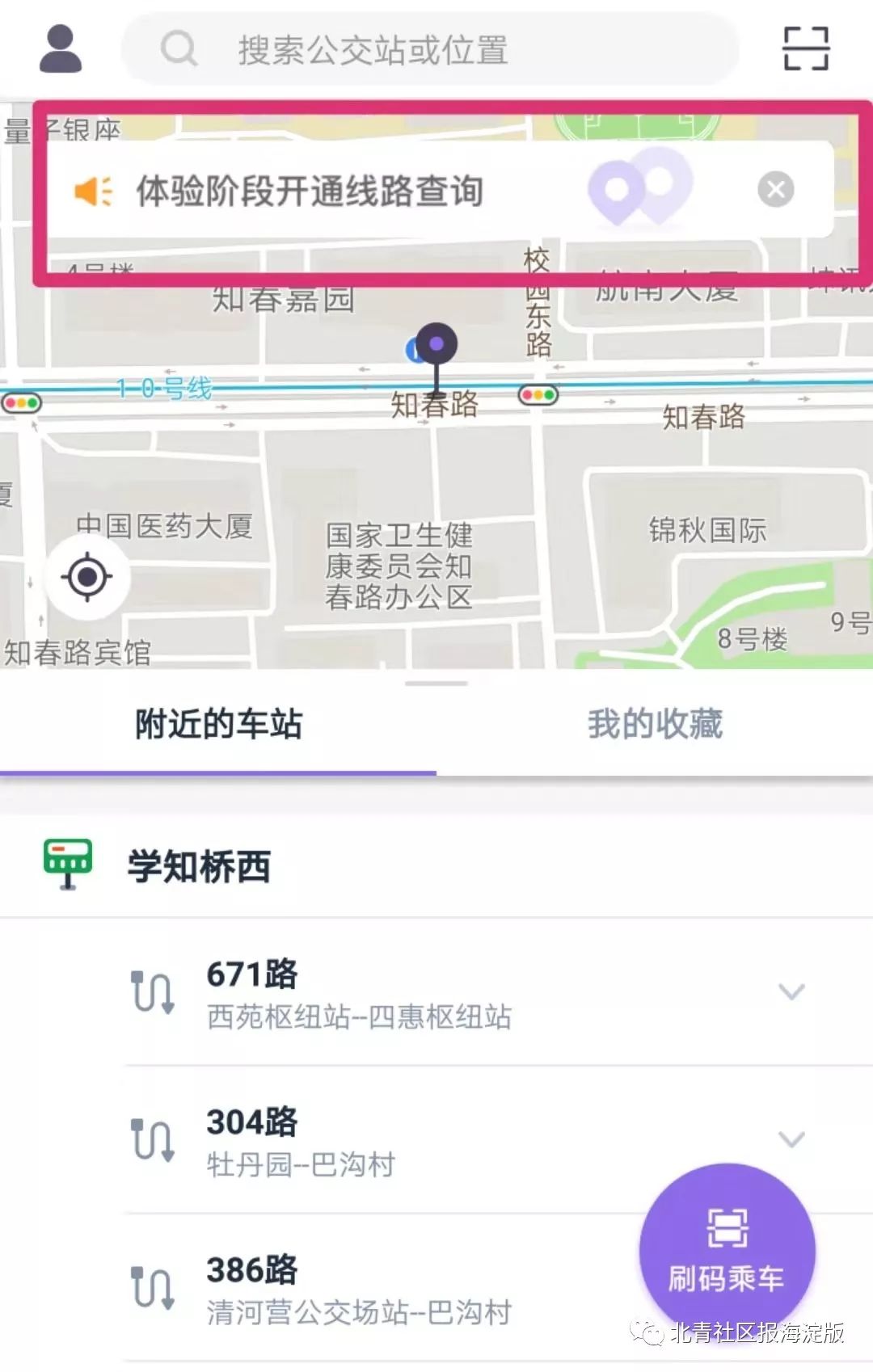The image size is (873, 1372).
Task: Dismiss the 体验阶段开通线路查询 notice
Action: pos(776,189)
